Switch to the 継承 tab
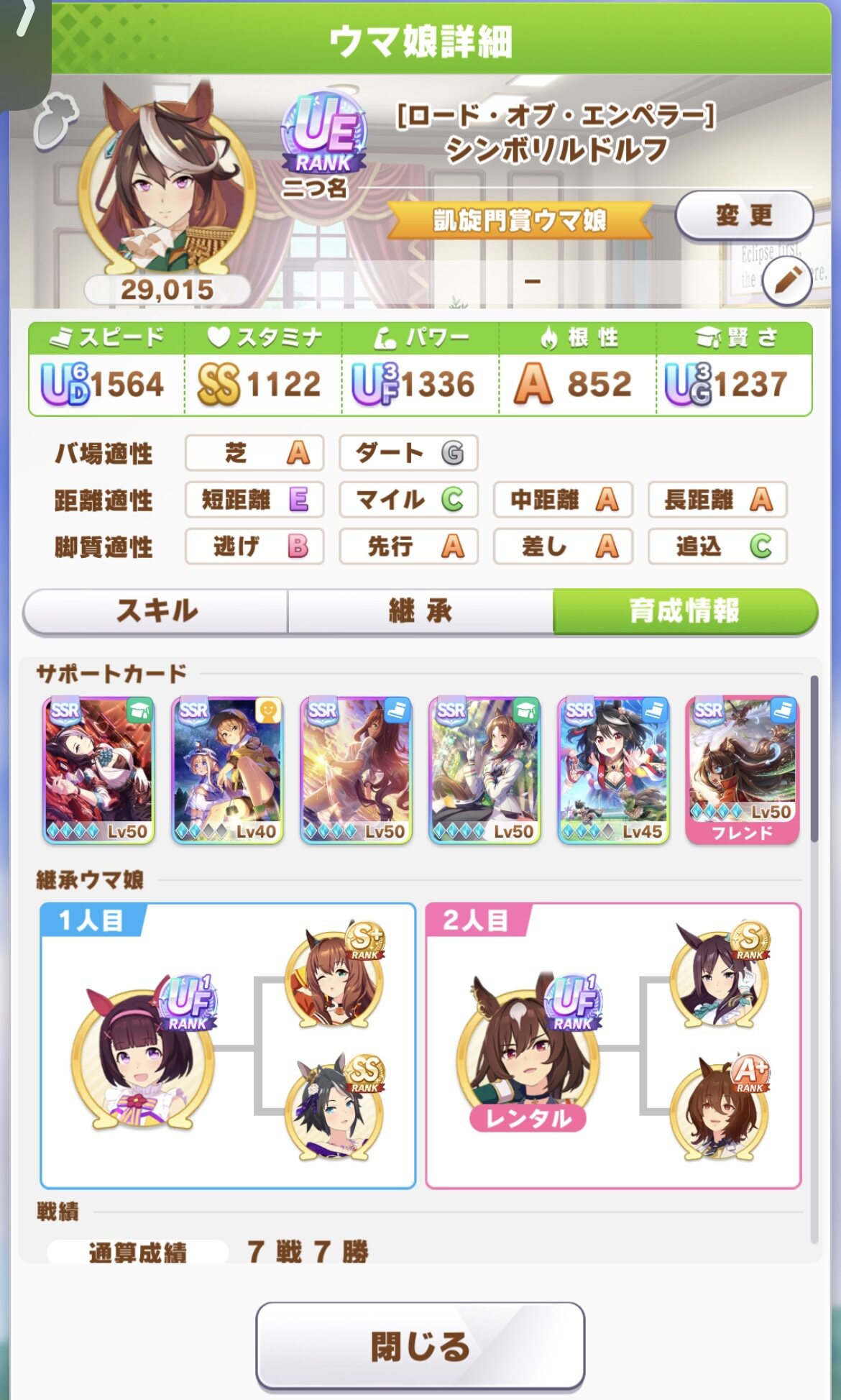Viewport: 841px width, 1400px height. 420,611
